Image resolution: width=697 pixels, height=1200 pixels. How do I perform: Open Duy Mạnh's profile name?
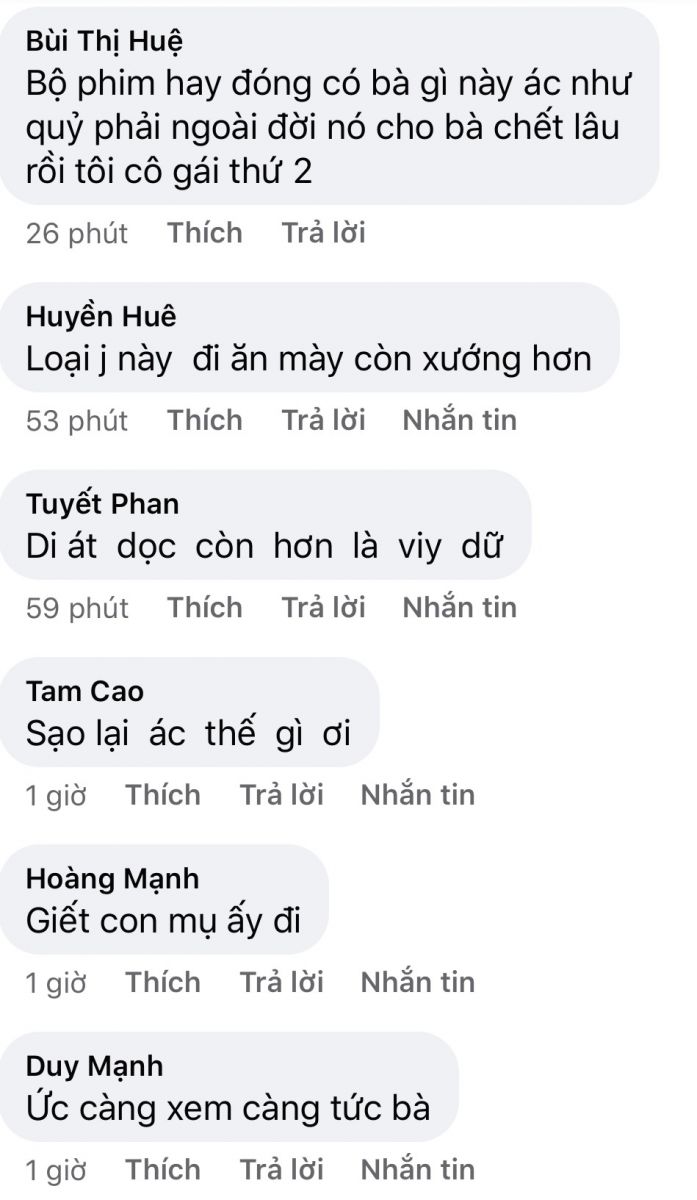94,1066
